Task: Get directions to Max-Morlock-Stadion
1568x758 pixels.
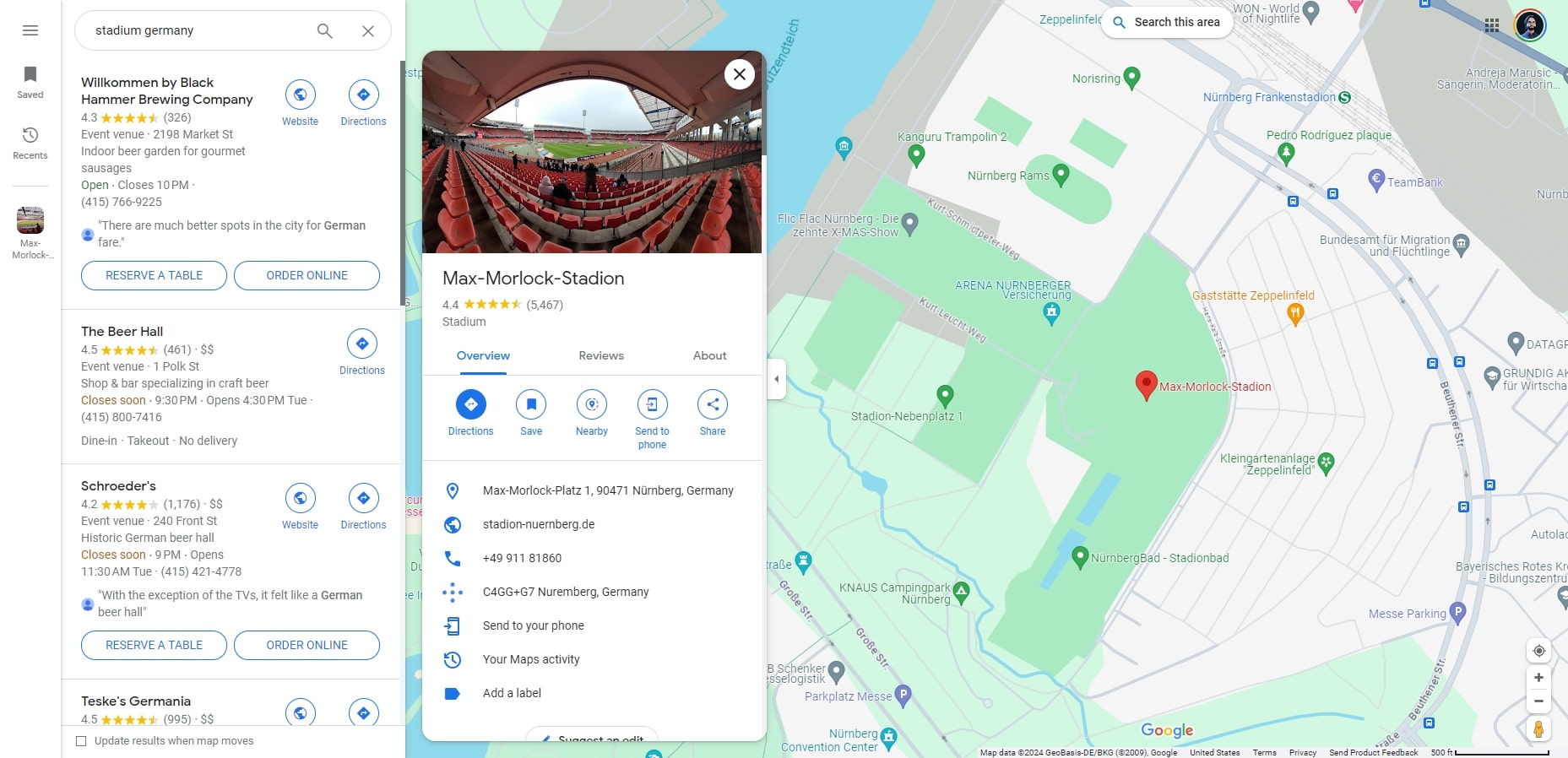Action: tap(470, 405)
